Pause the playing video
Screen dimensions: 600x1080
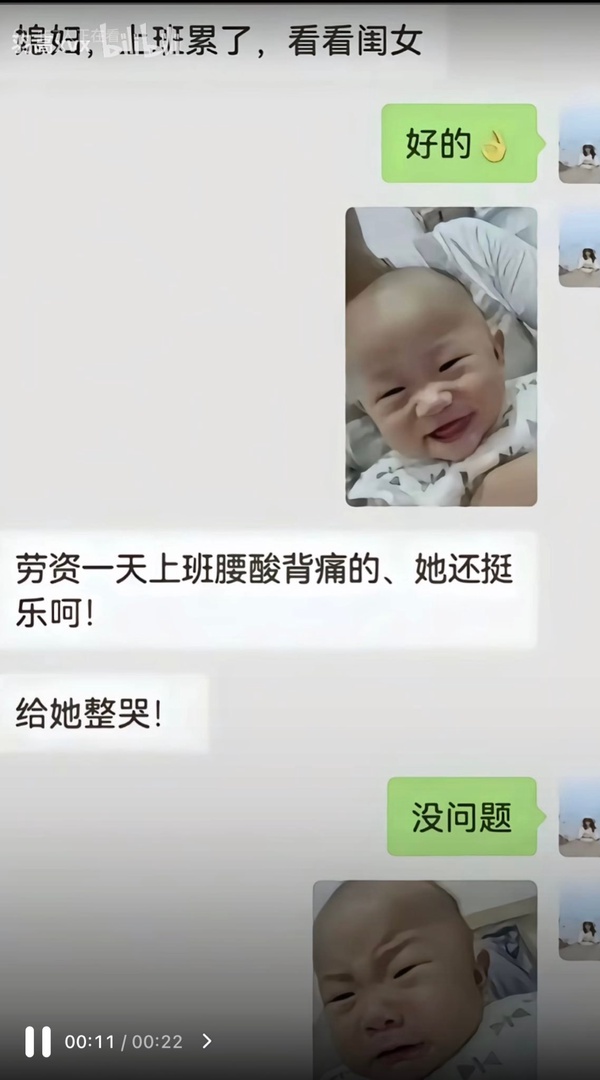[x=38, y=1041]
